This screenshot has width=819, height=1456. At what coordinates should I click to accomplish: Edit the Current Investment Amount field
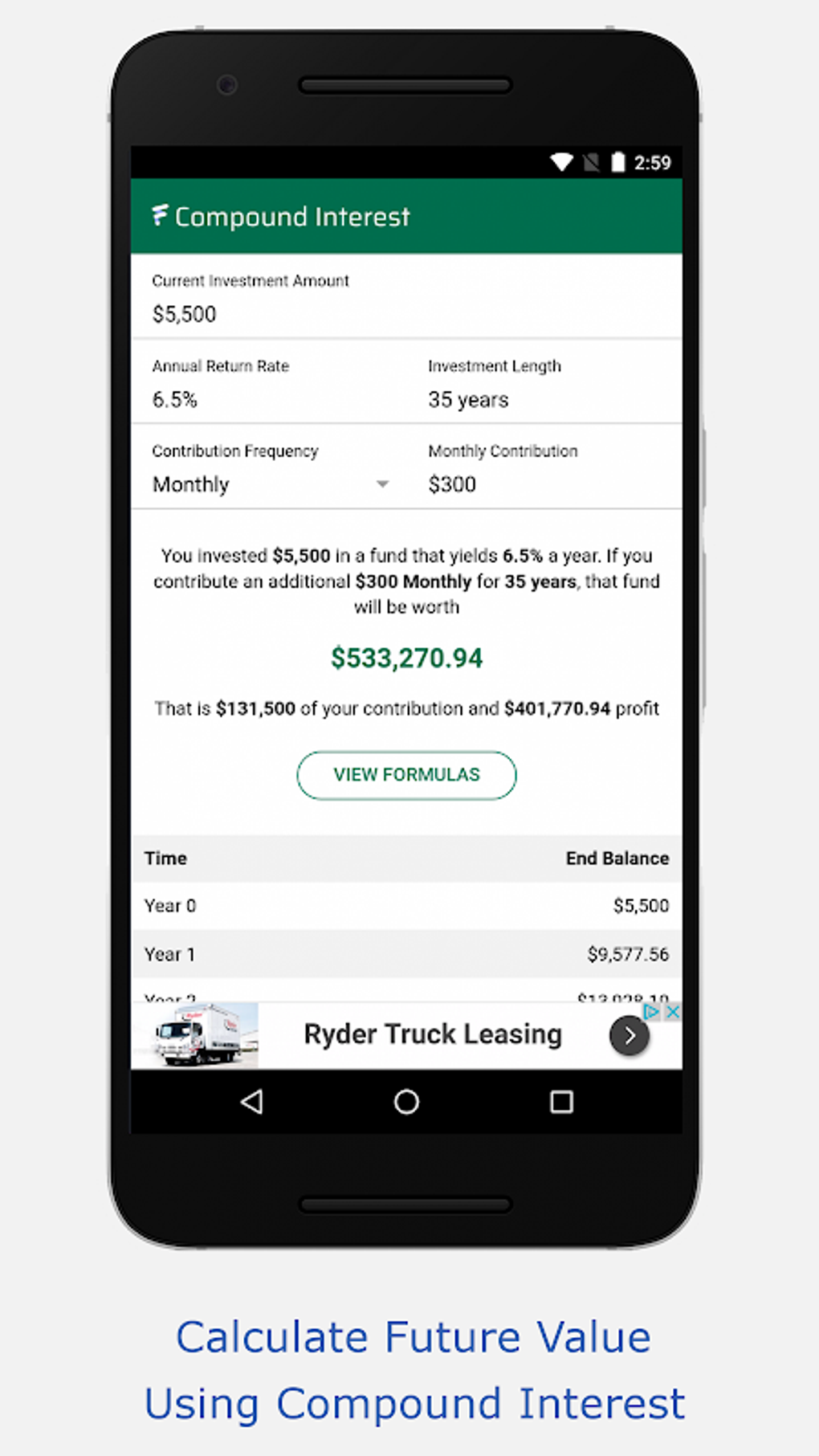[x=184, y=313]
